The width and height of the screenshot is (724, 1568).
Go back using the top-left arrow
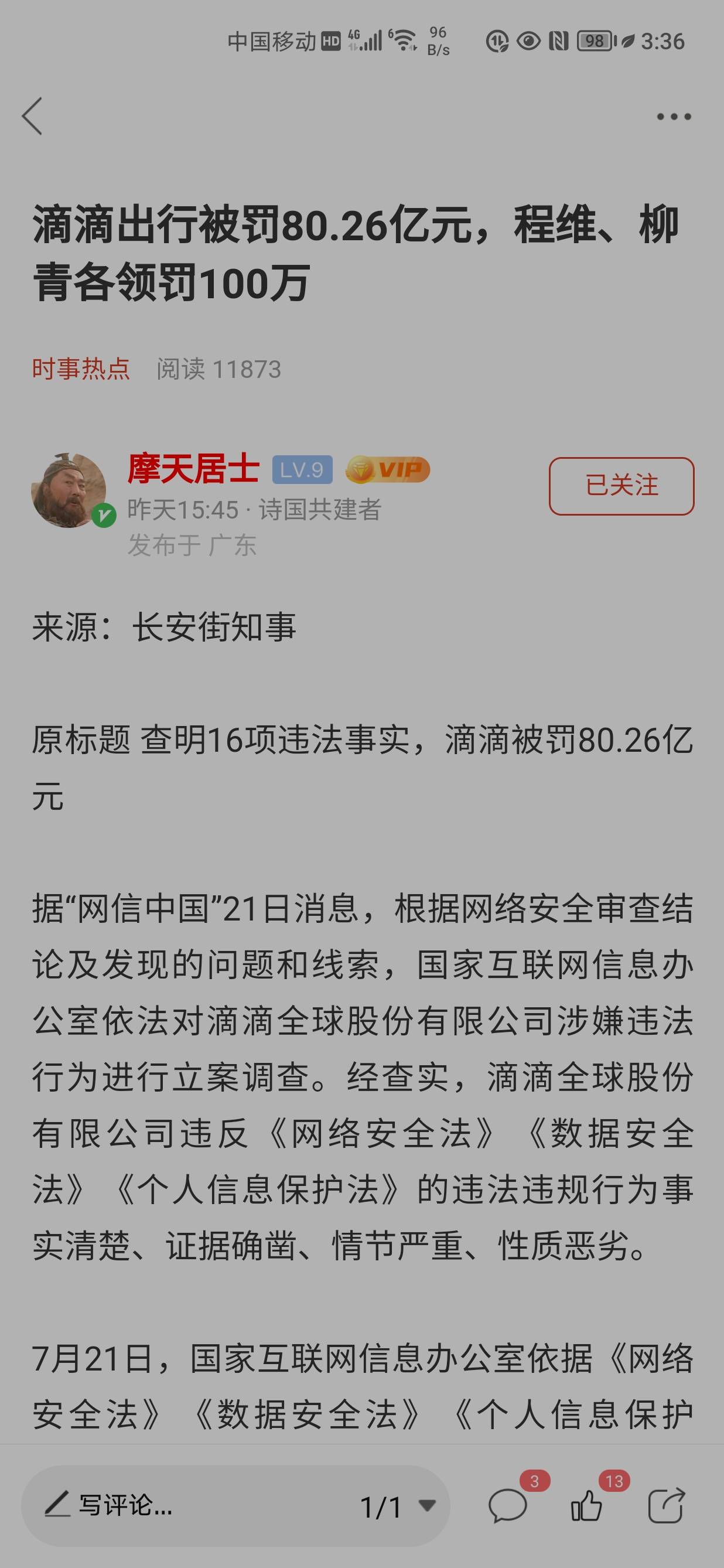(x=32, y=115)
